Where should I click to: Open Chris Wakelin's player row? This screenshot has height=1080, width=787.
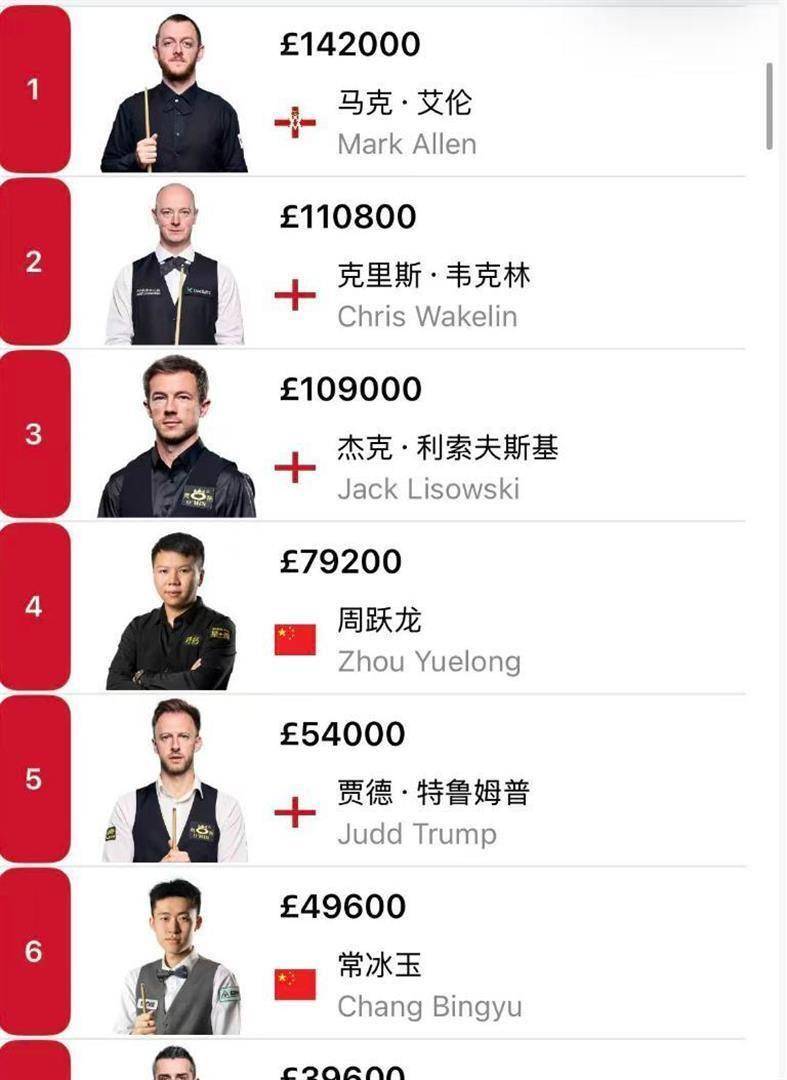point(427,316)
